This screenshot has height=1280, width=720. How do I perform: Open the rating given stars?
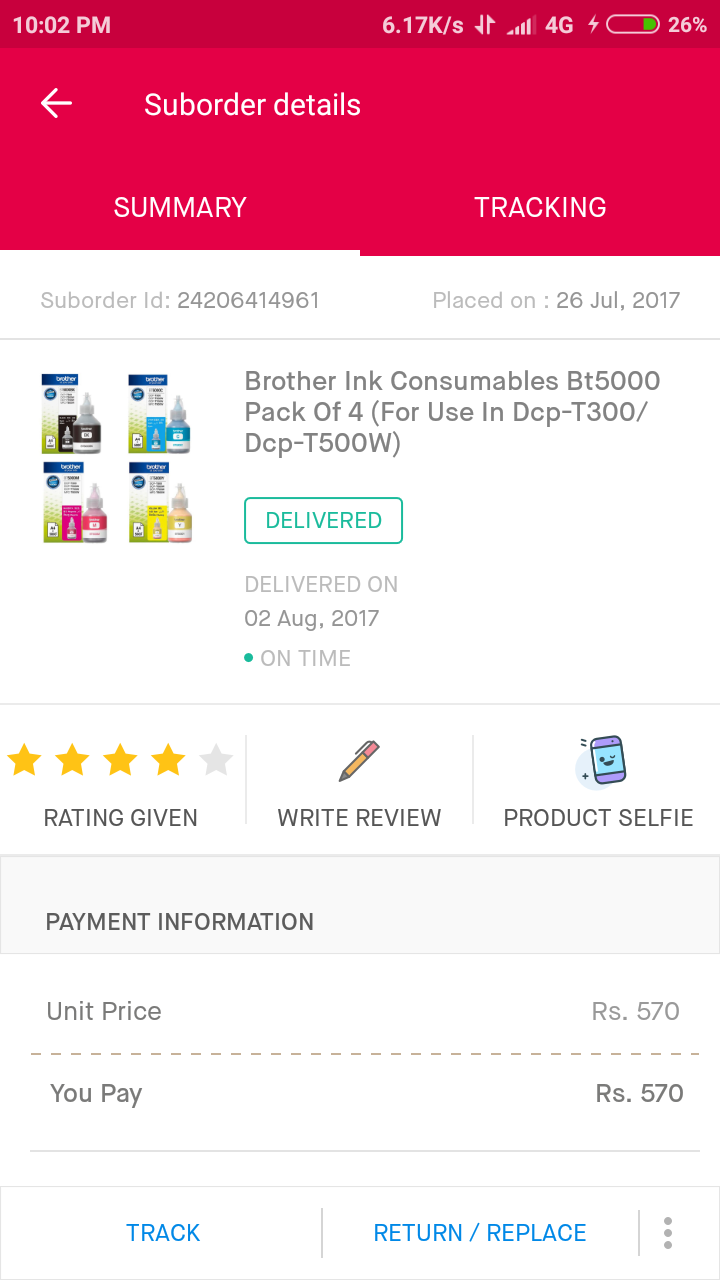pos(120,762)
